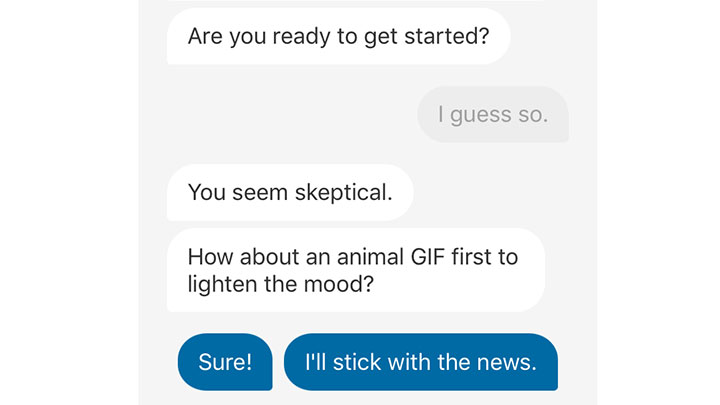Screen dimensions: 720x405
Task: Choose I'll stick with the news
Action: (x=420, y=362)
